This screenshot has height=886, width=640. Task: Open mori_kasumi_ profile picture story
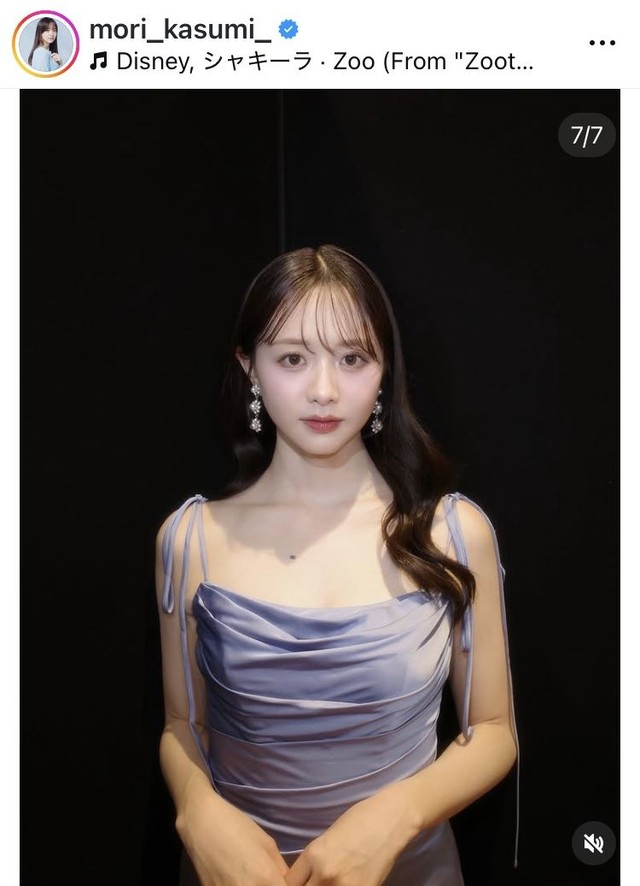[x=44, y=44]
